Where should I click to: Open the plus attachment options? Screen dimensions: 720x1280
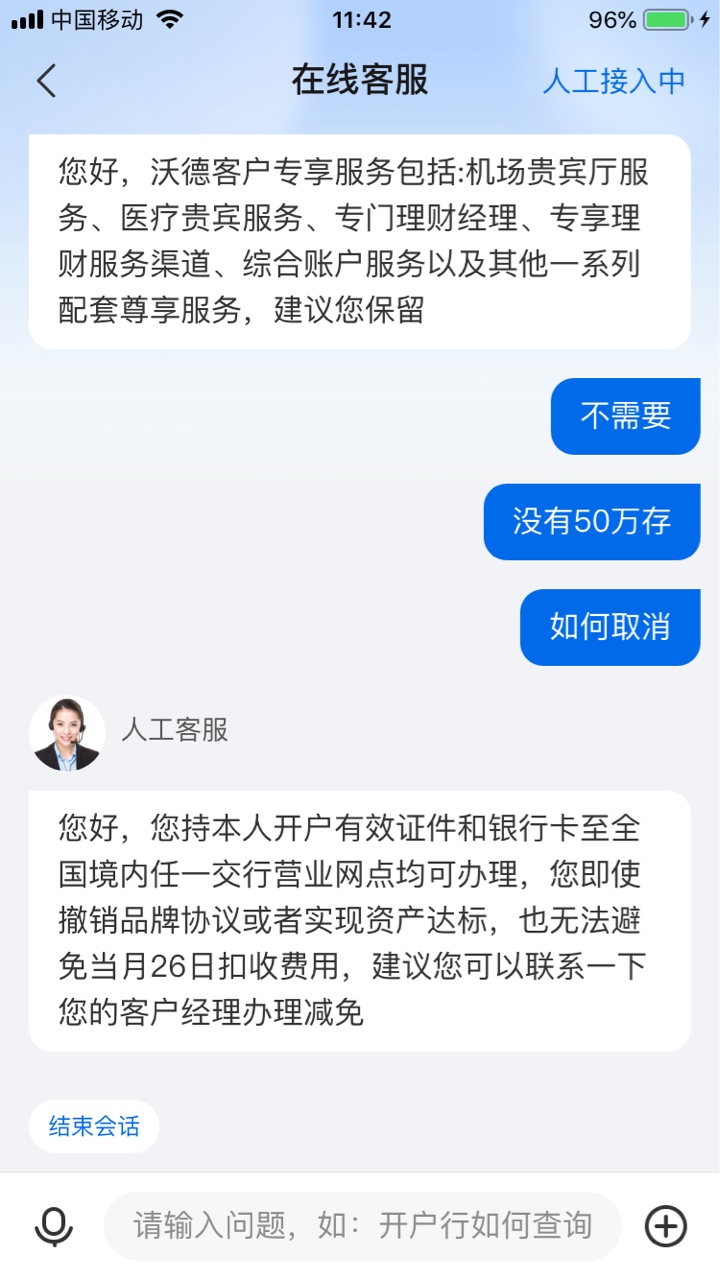tap(666, 1226)
